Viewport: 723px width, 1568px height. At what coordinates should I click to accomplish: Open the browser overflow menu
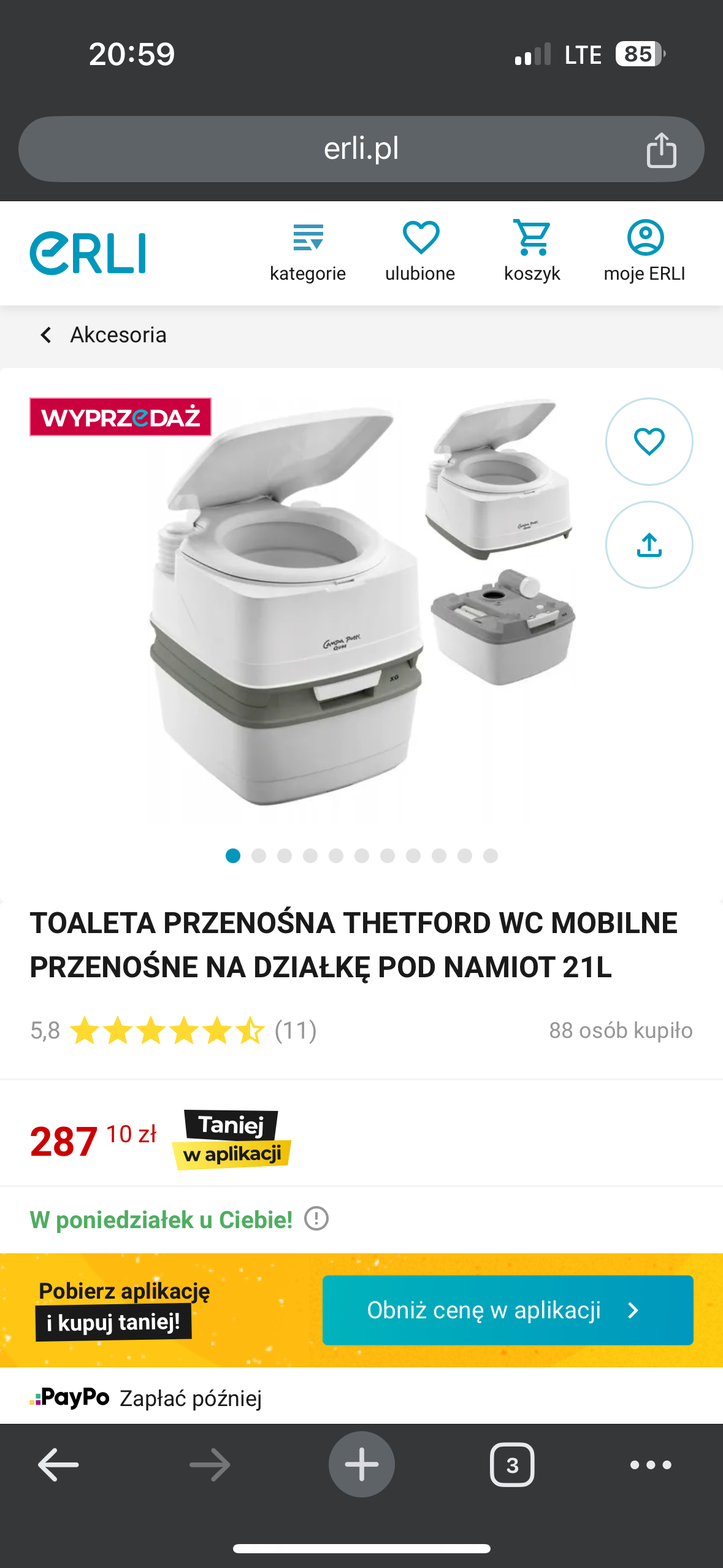[x=651, y=1465]
